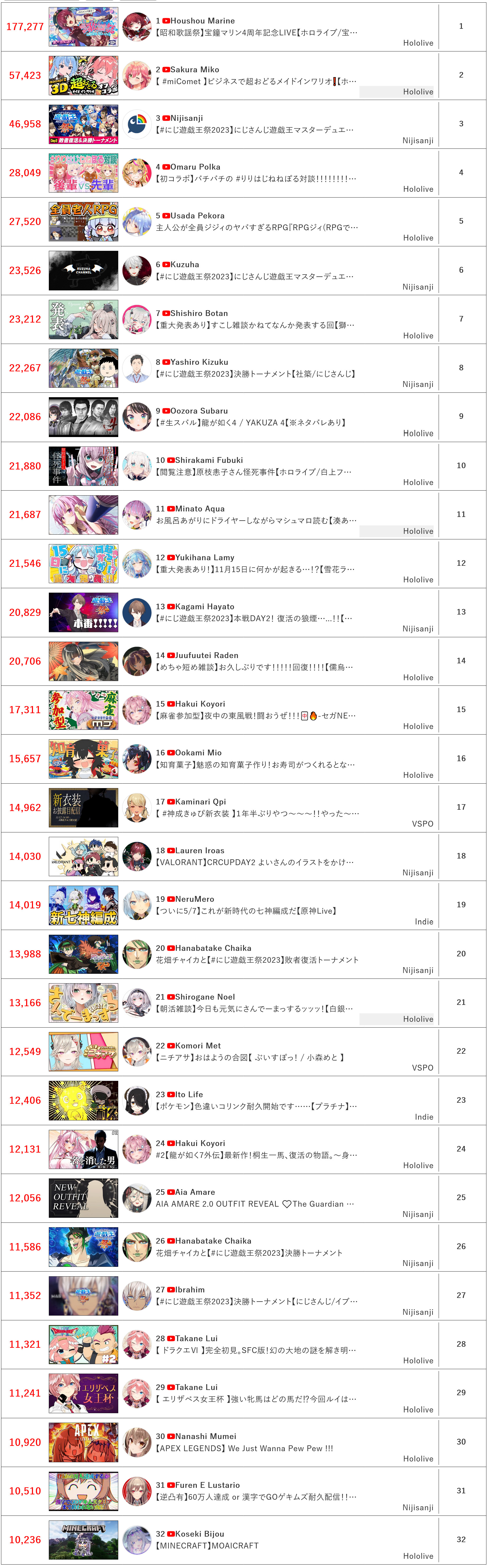Viewport: 488px width, 1568px height.
Task: Open Koseki Bijou's MINECRAFT stream thumbnail
Action: click(83, 1540)
